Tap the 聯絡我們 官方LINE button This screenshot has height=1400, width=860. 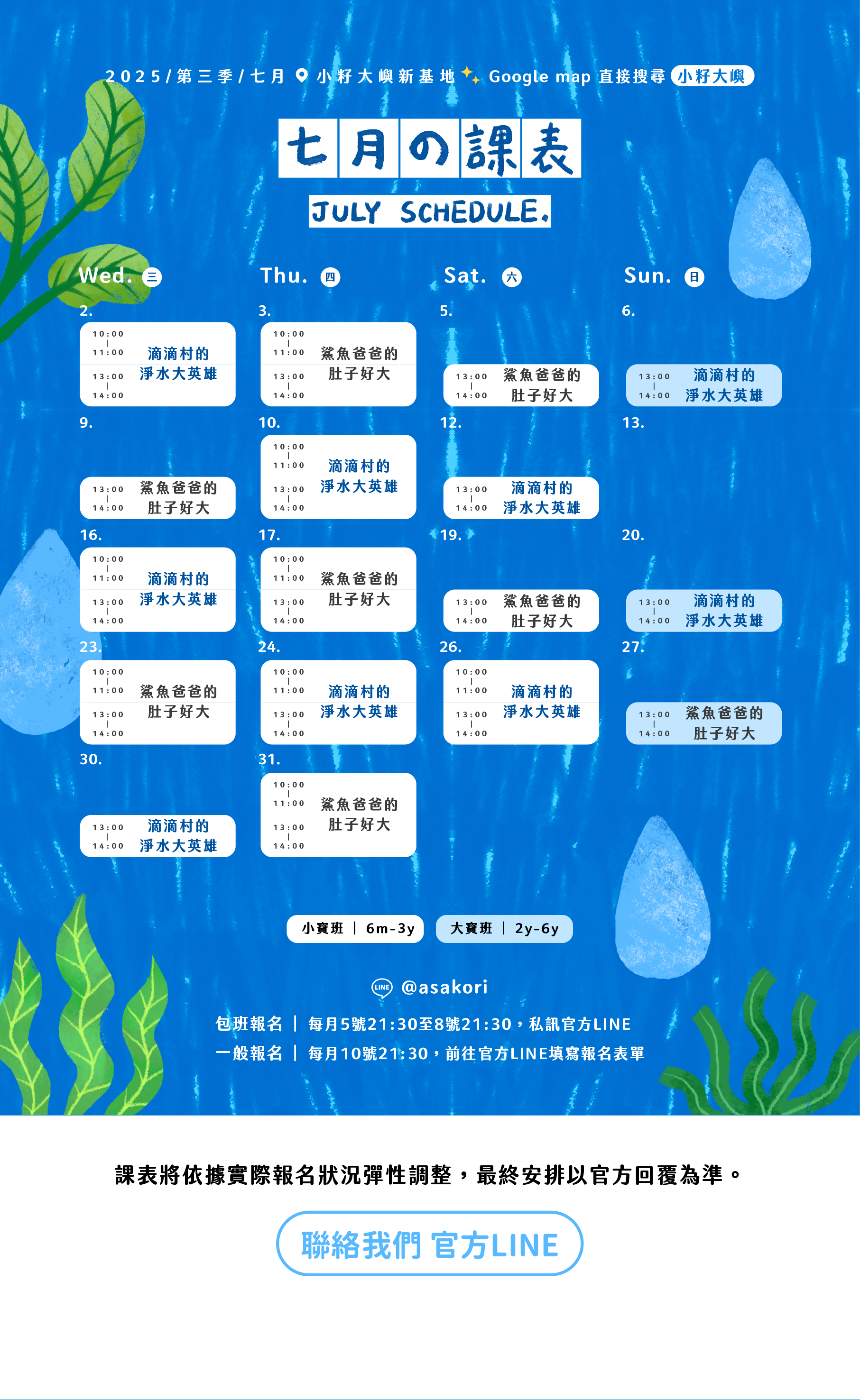pyautogui.click(x=429, y=1243)
